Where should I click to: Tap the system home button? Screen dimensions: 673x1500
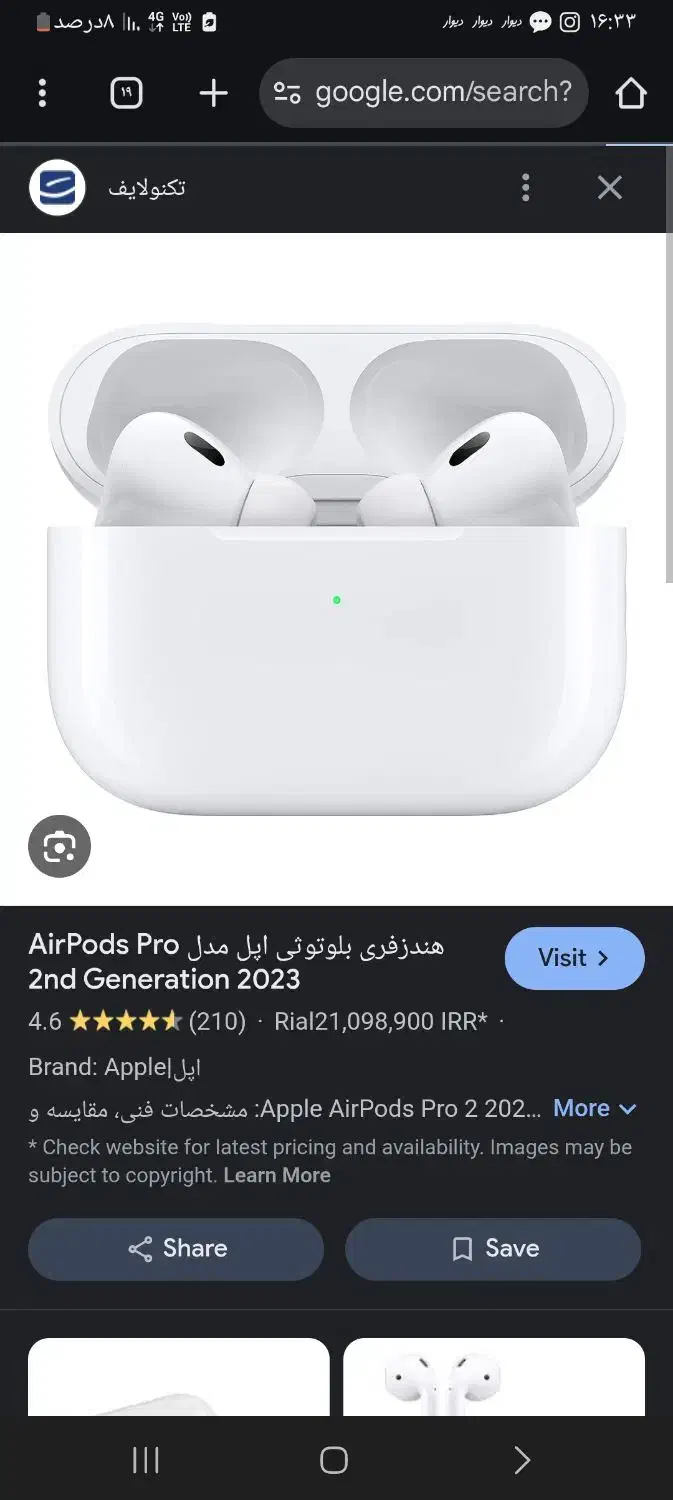[334, 1460]
